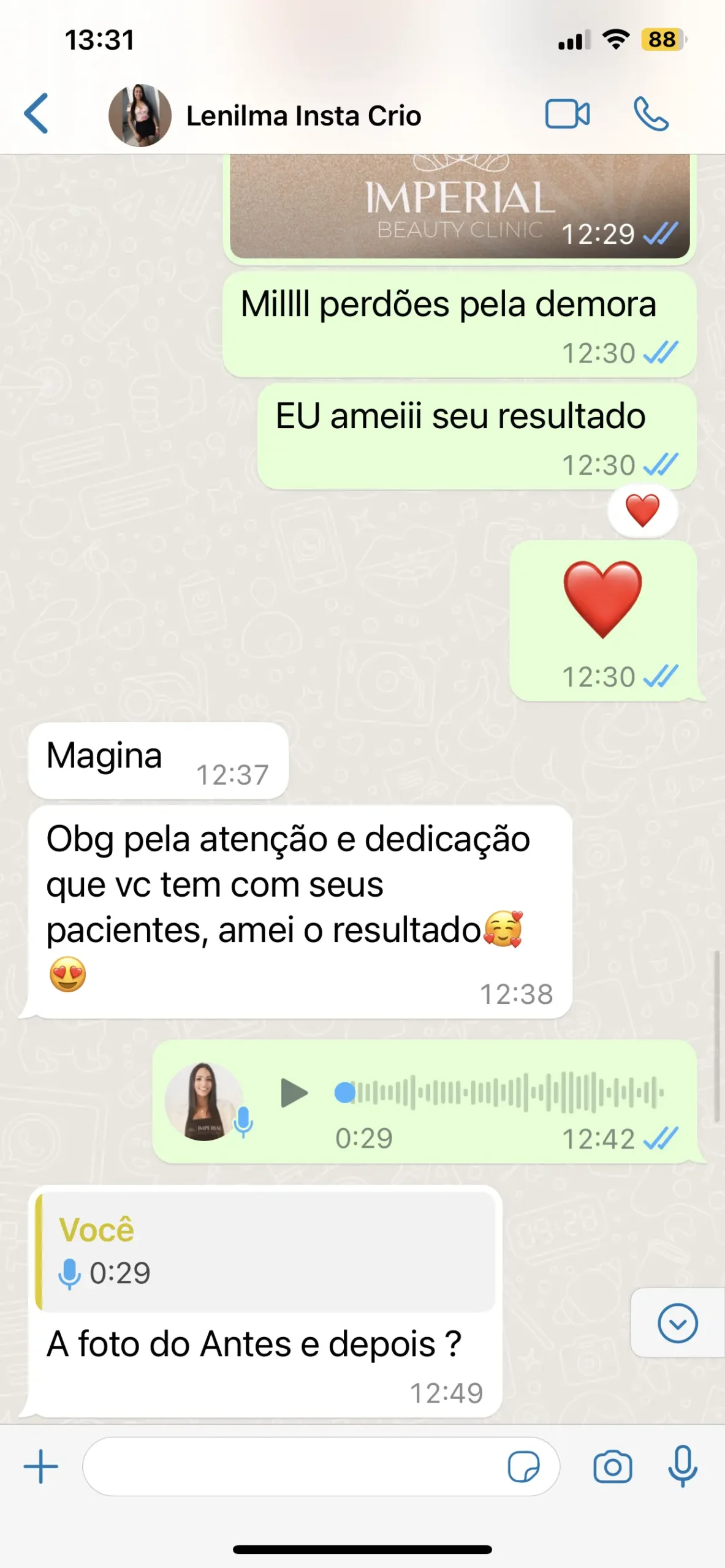Image resolution: width=725 pixels, height=1568 pixels.
Task: View the heart reaction on the message
Action: point(642,510)
